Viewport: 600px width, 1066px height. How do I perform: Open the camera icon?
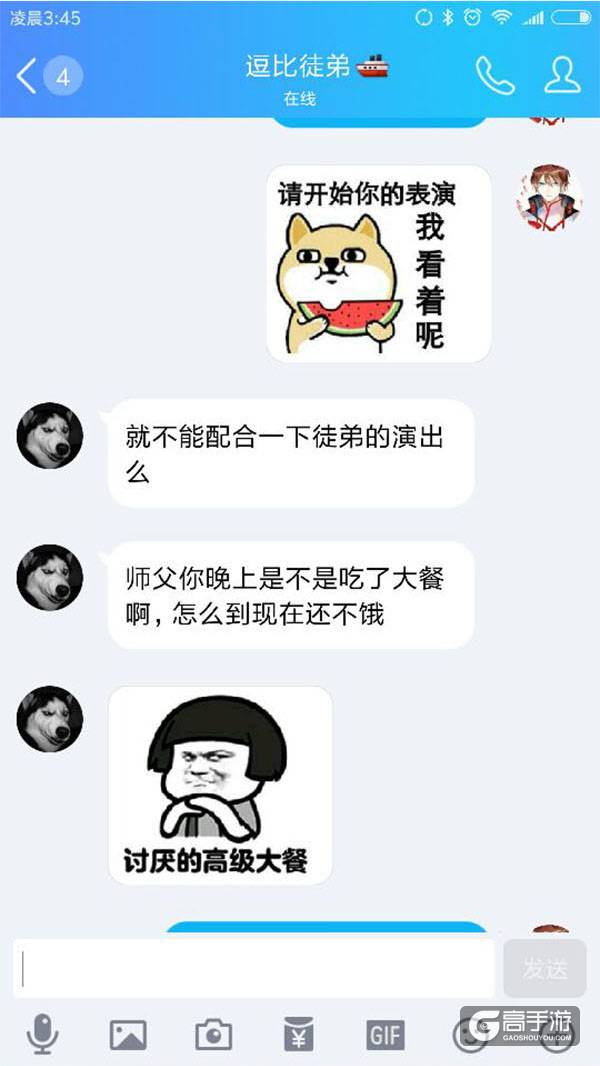click(213, 1034)
